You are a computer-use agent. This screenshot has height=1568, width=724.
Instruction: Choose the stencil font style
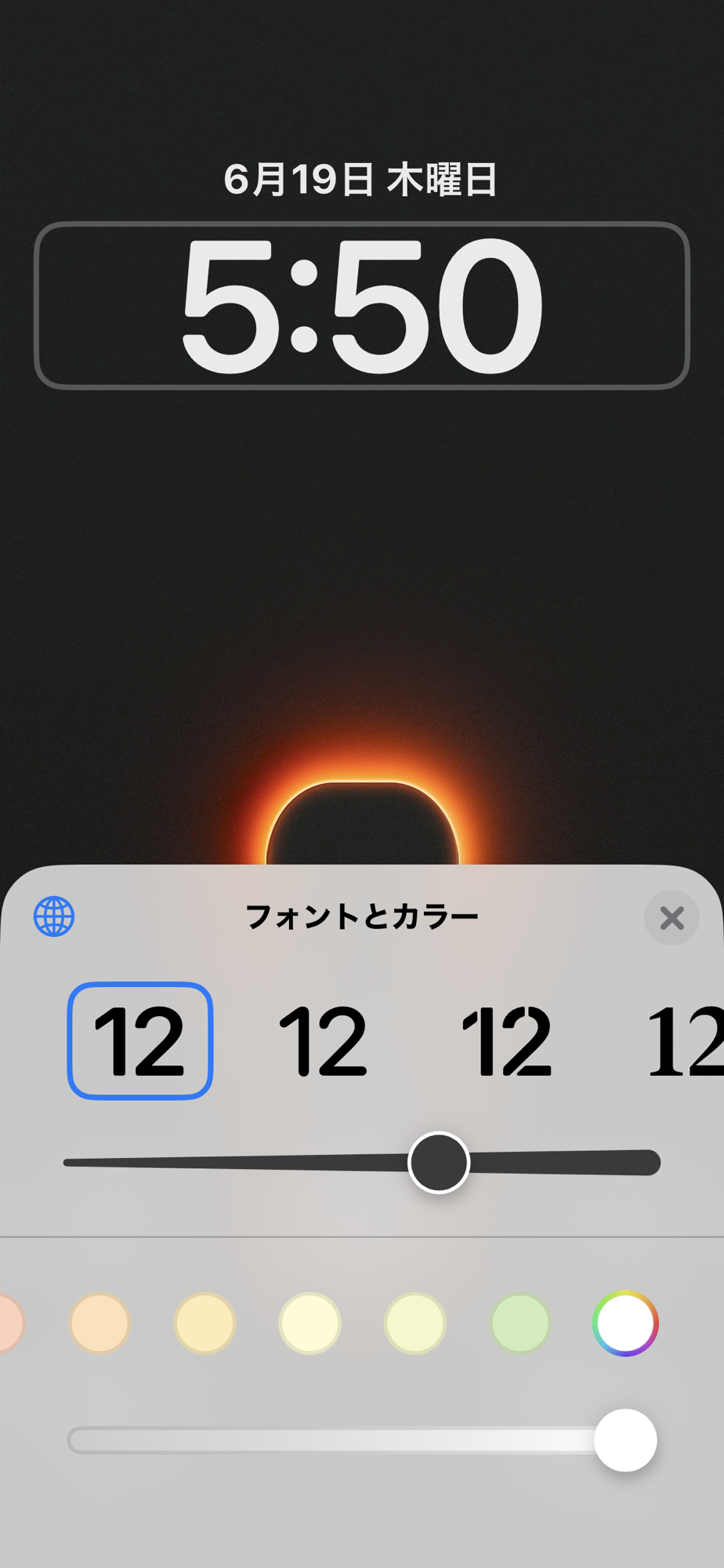tap(507, 1040)
